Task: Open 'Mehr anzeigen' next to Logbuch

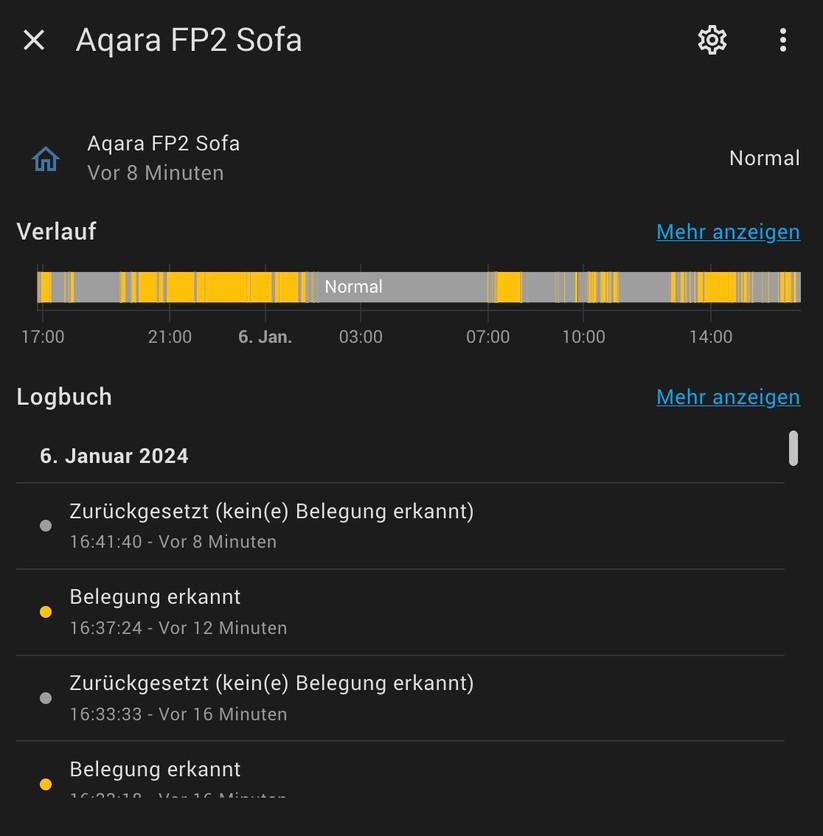Action: [x=727, y=396]
